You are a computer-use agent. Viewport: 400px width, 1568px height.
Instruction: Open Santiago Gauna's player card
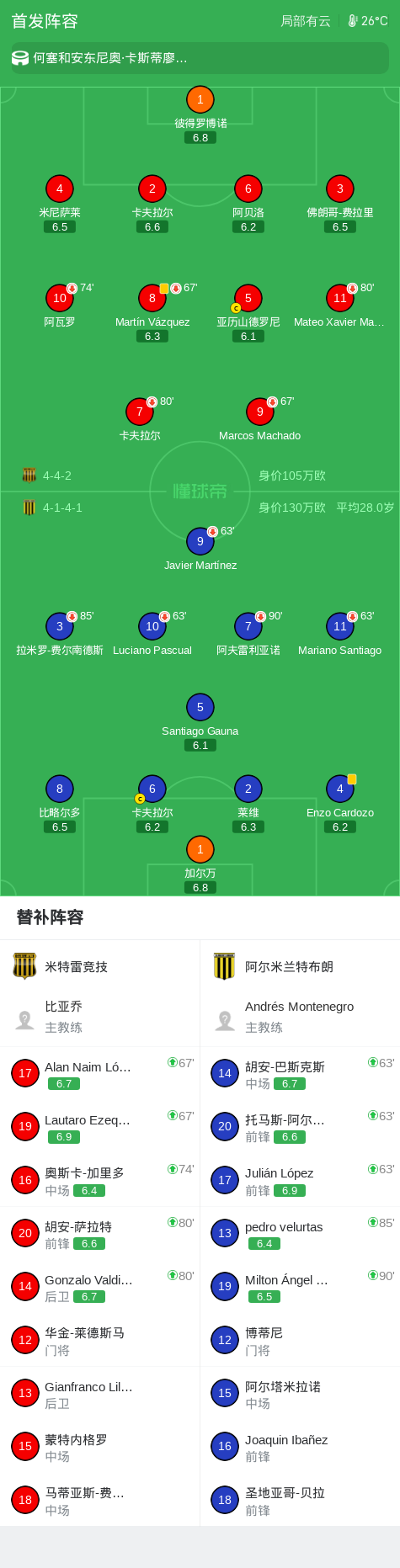coord(200,722)
